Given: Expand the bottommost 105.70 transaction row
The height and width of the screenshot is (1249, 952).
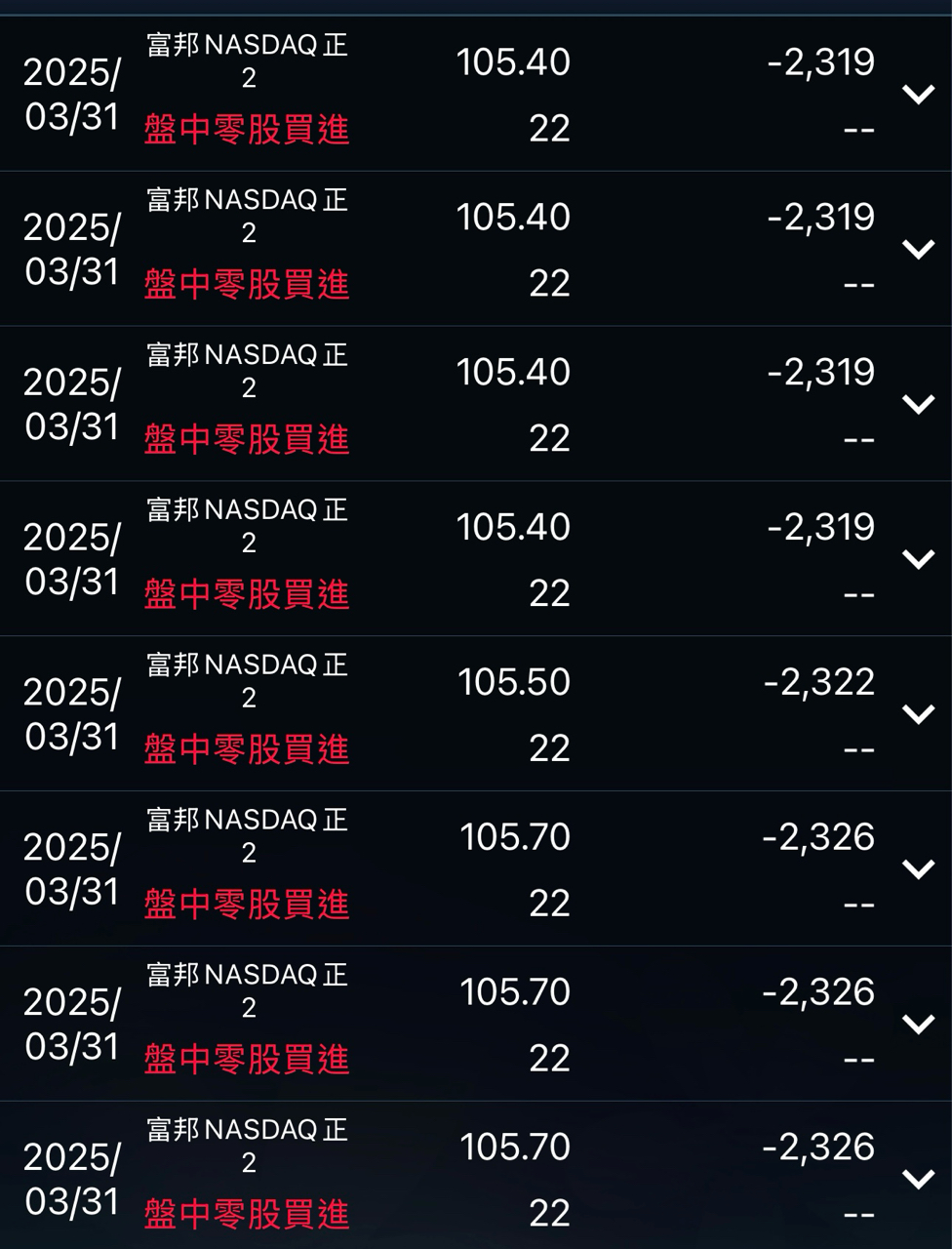Looking at the screenshot, I should [918, 1180].
